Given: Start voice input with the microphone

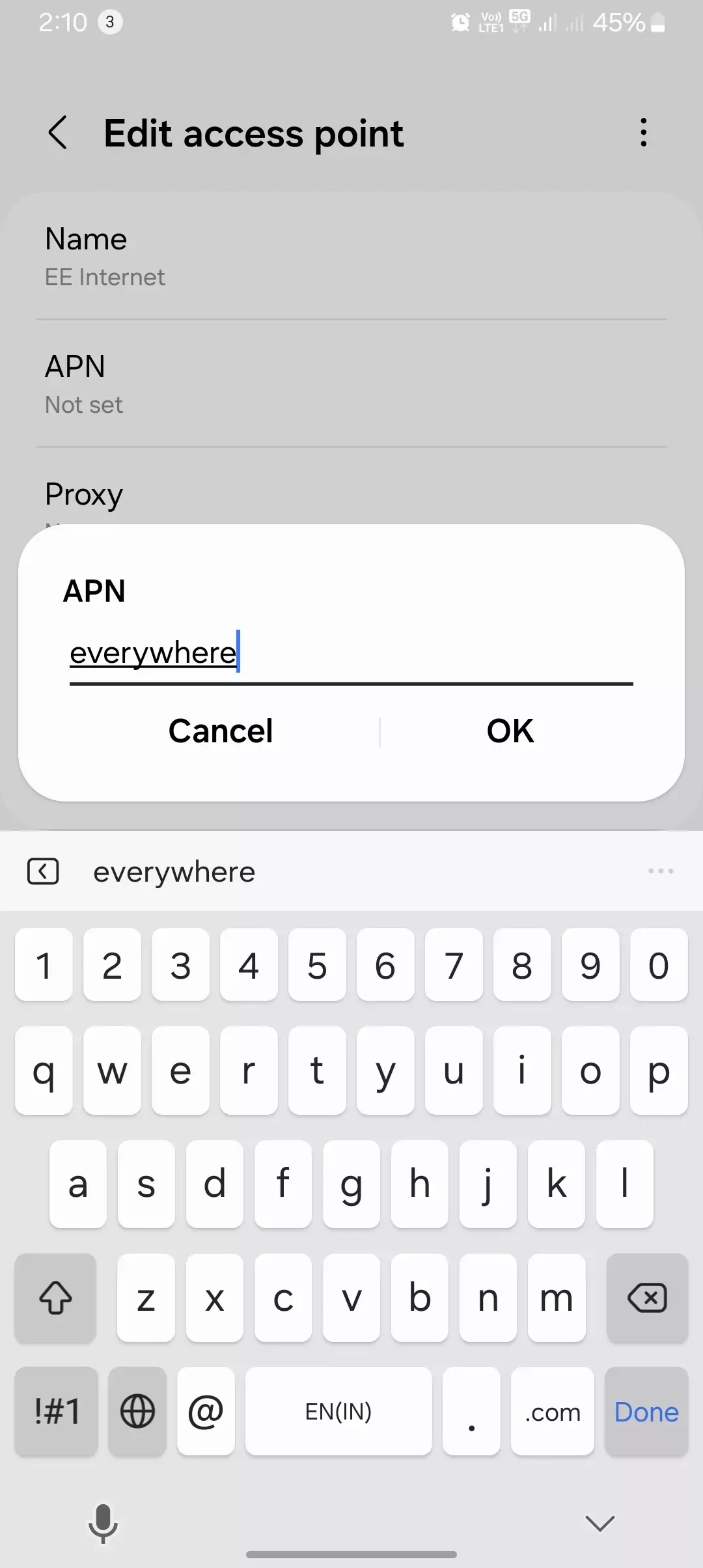Looking at the screenshot, I should 103,1524.
